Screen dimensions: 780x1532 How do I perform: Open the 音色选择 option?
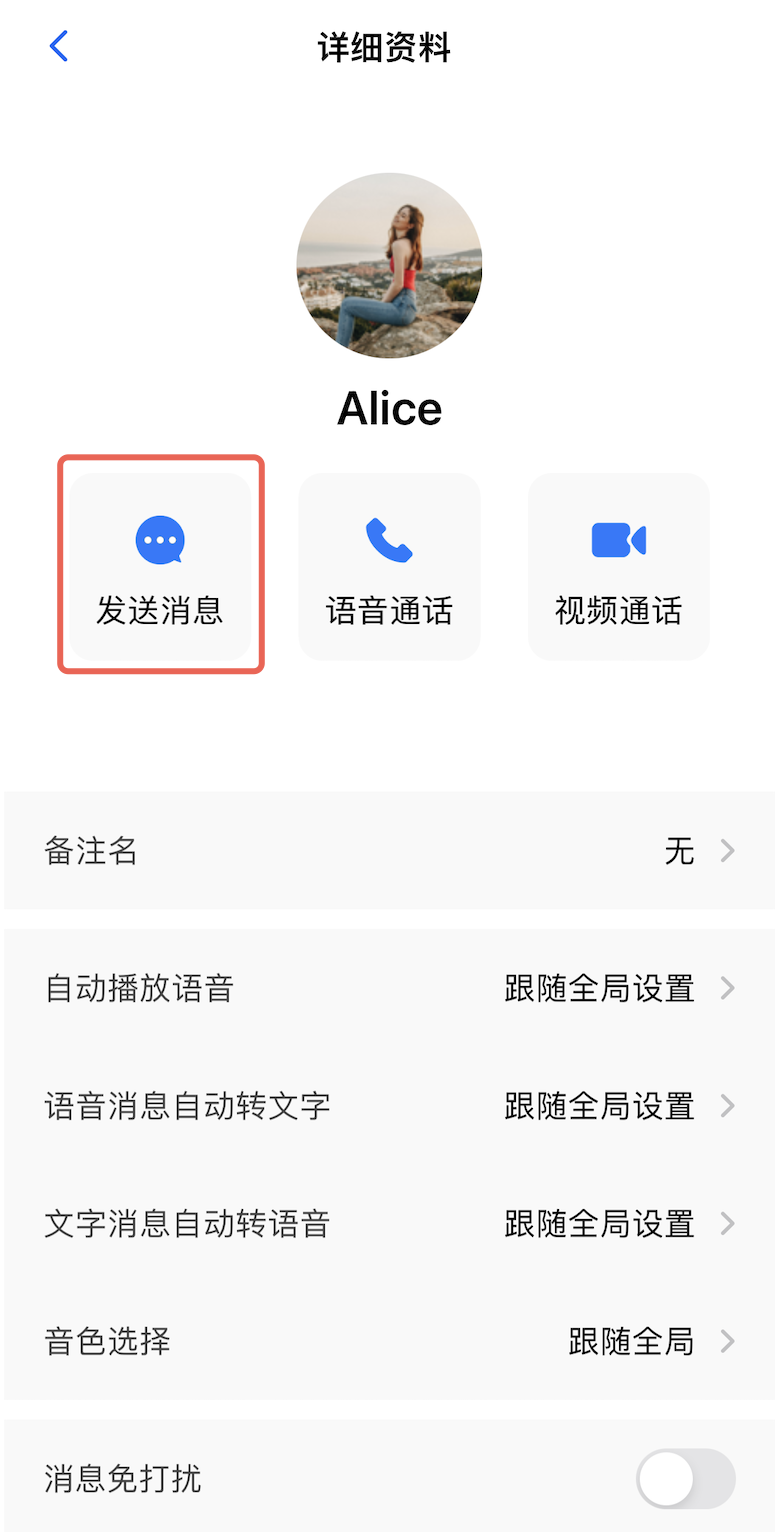(x=389, y=1341)
